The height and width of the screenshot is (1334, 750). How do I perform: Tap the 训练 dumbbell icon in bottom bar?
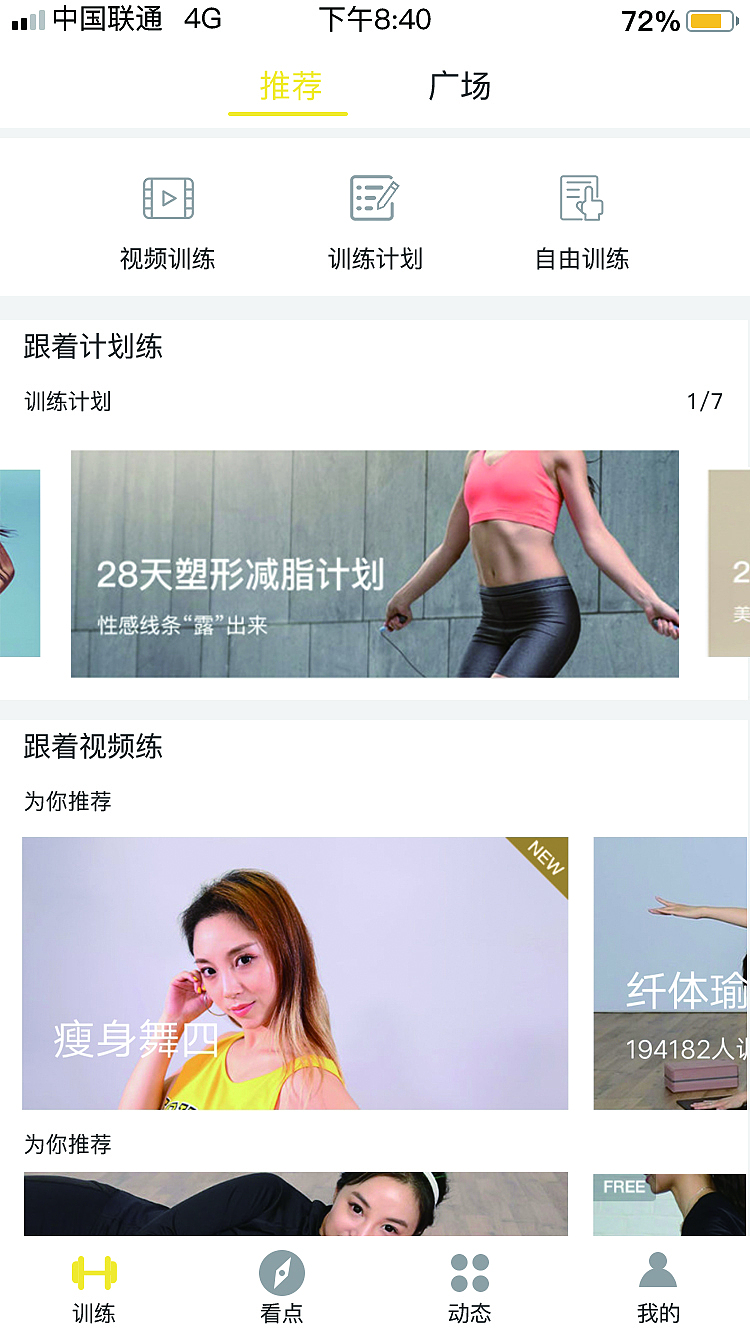pyautogui.click(x=93, y=1275)
